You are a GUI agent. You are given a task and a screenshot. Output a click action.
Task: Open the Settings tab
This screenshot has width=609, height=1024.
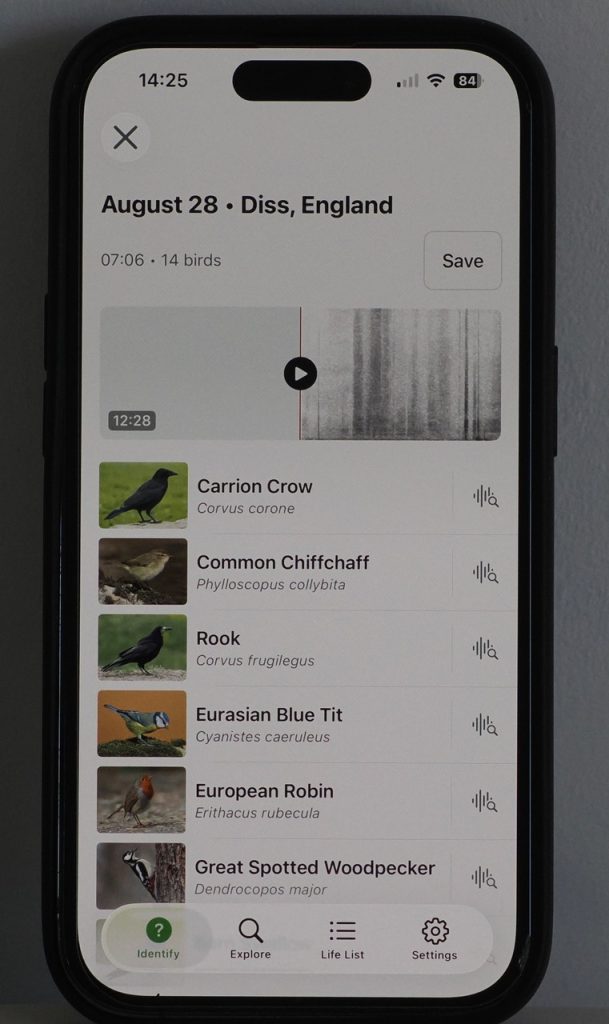(x=434, y=939)
